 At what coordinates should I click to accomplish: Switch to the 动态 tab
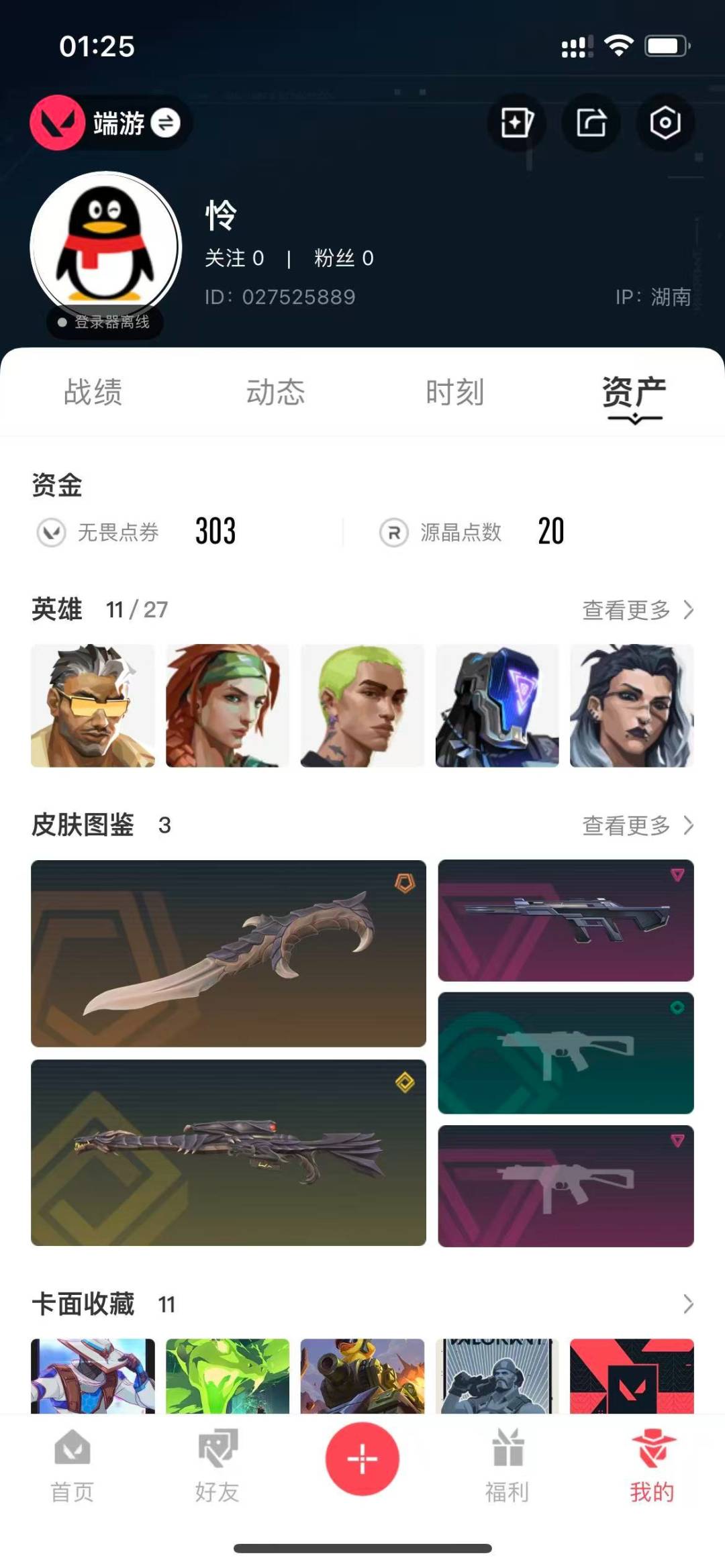275,392
